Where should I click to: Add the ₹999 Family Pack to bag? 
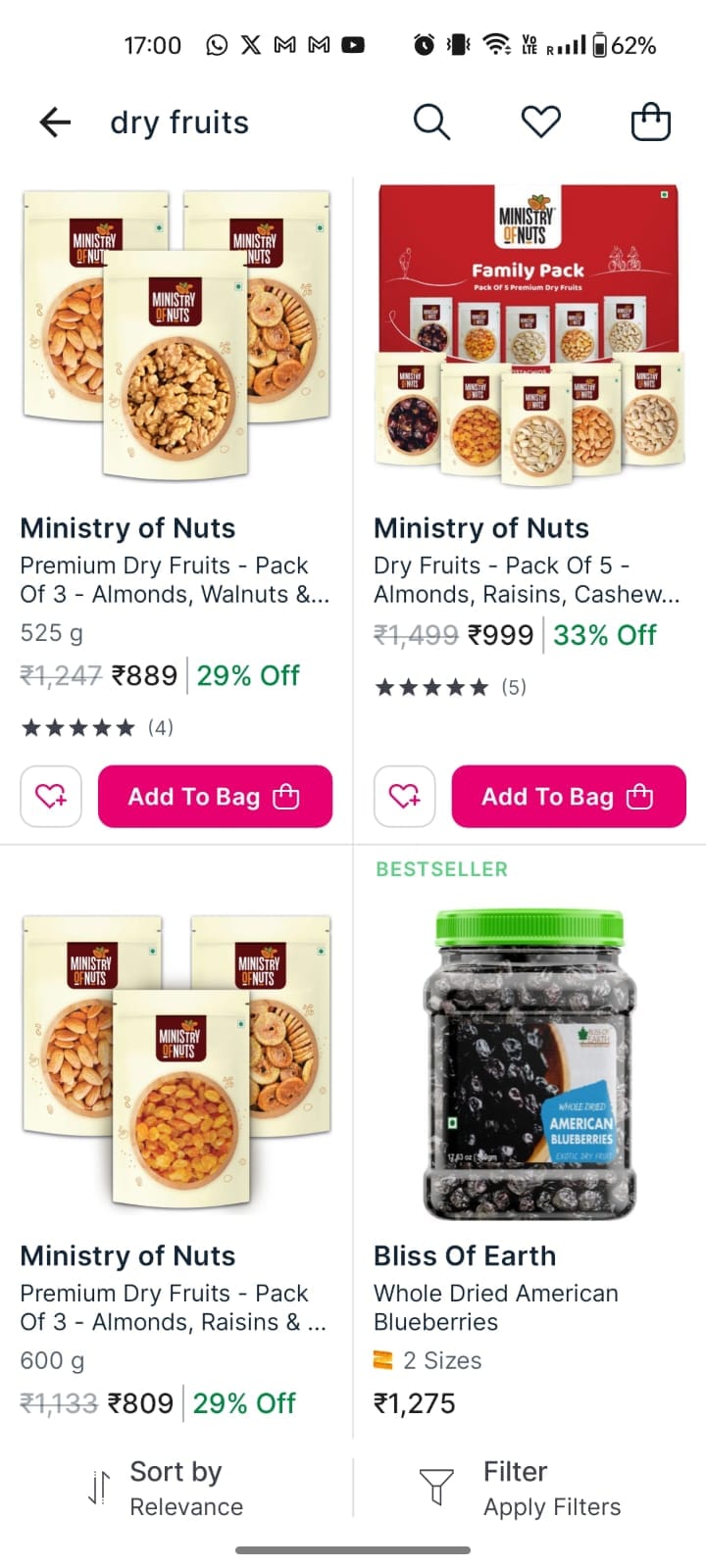(568, 797)
